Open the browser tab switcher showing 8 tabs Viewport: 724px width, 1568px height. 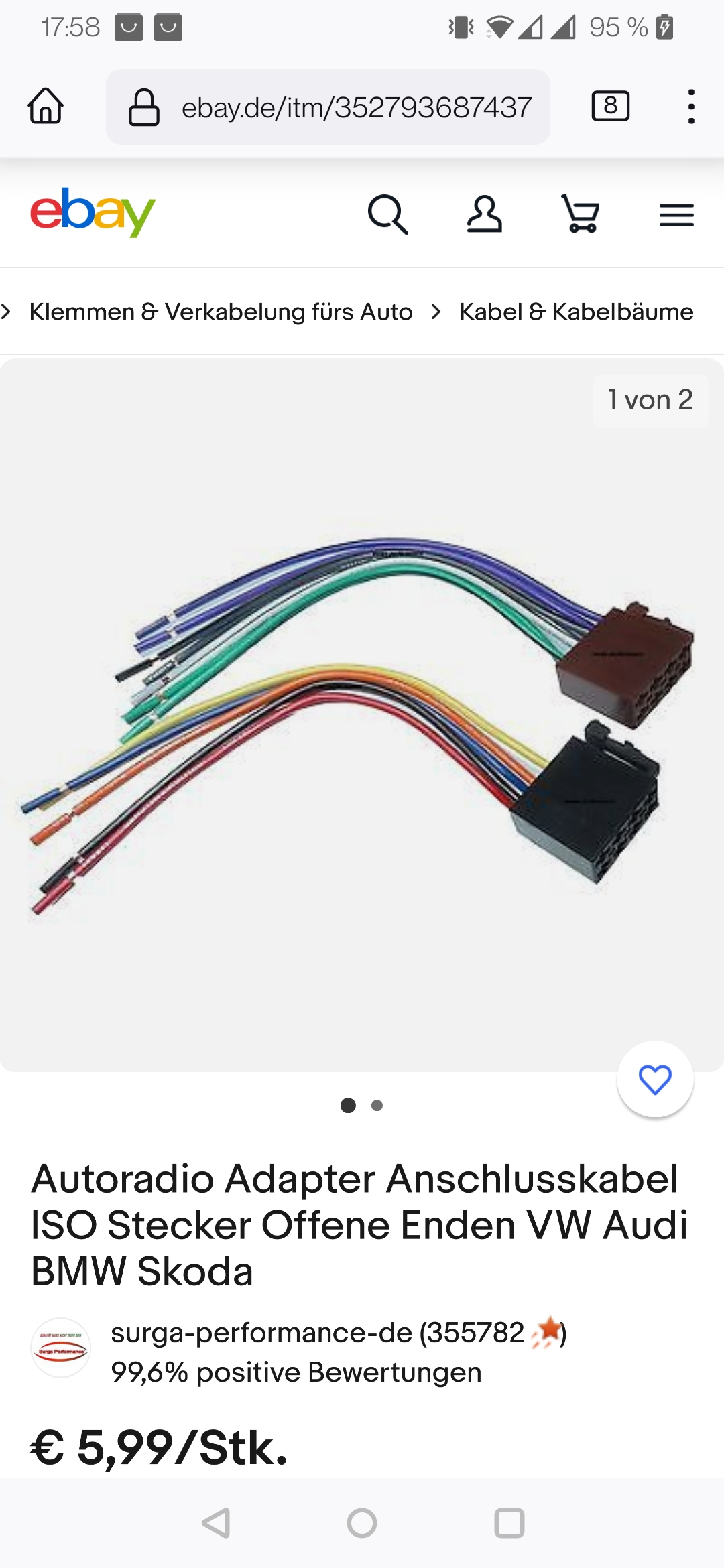point(610,106)
